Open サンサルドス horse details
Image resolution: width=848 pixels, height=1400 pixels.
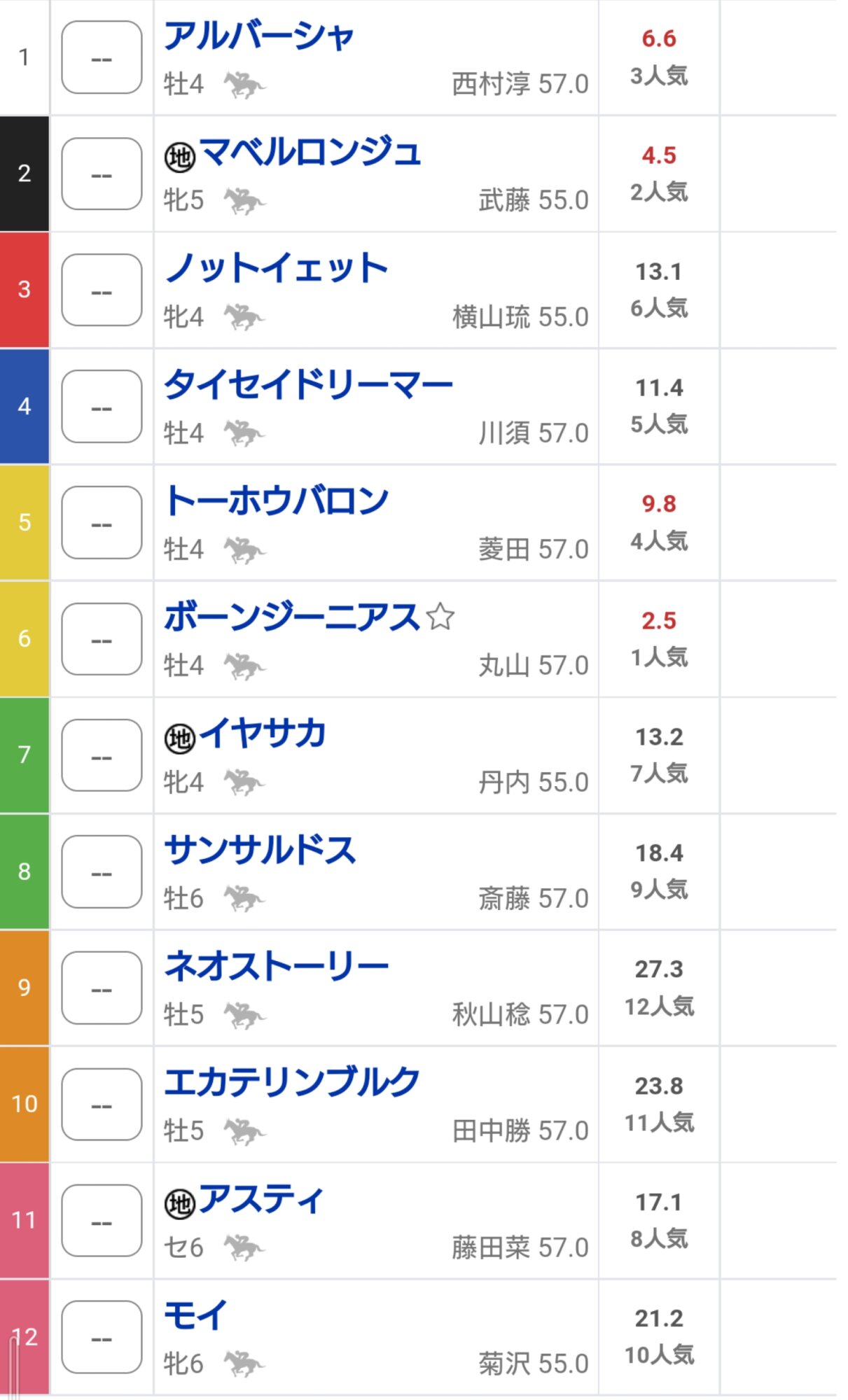click(260, 850)
